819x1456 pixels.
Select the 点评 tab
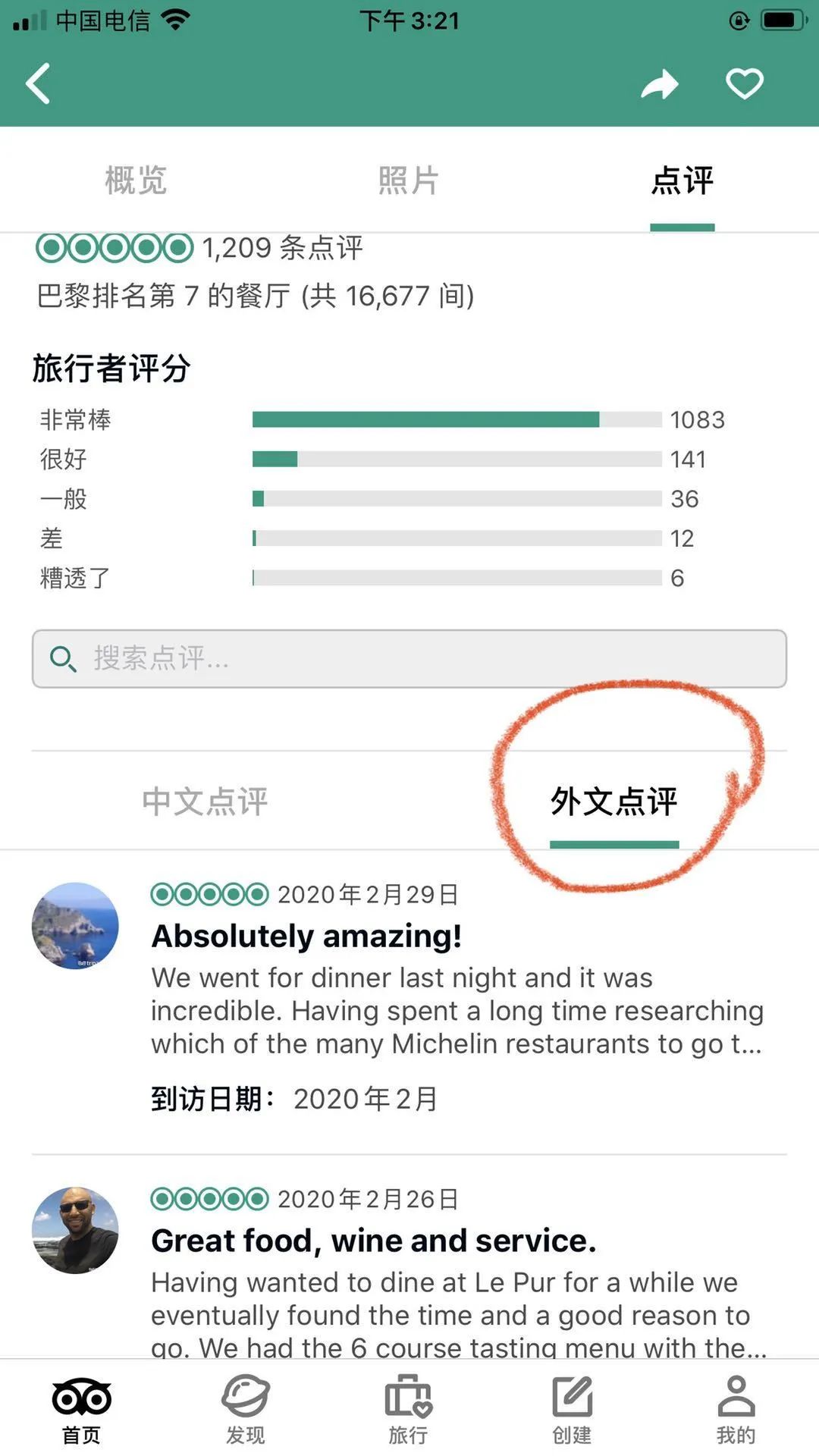tap(682, 180)
